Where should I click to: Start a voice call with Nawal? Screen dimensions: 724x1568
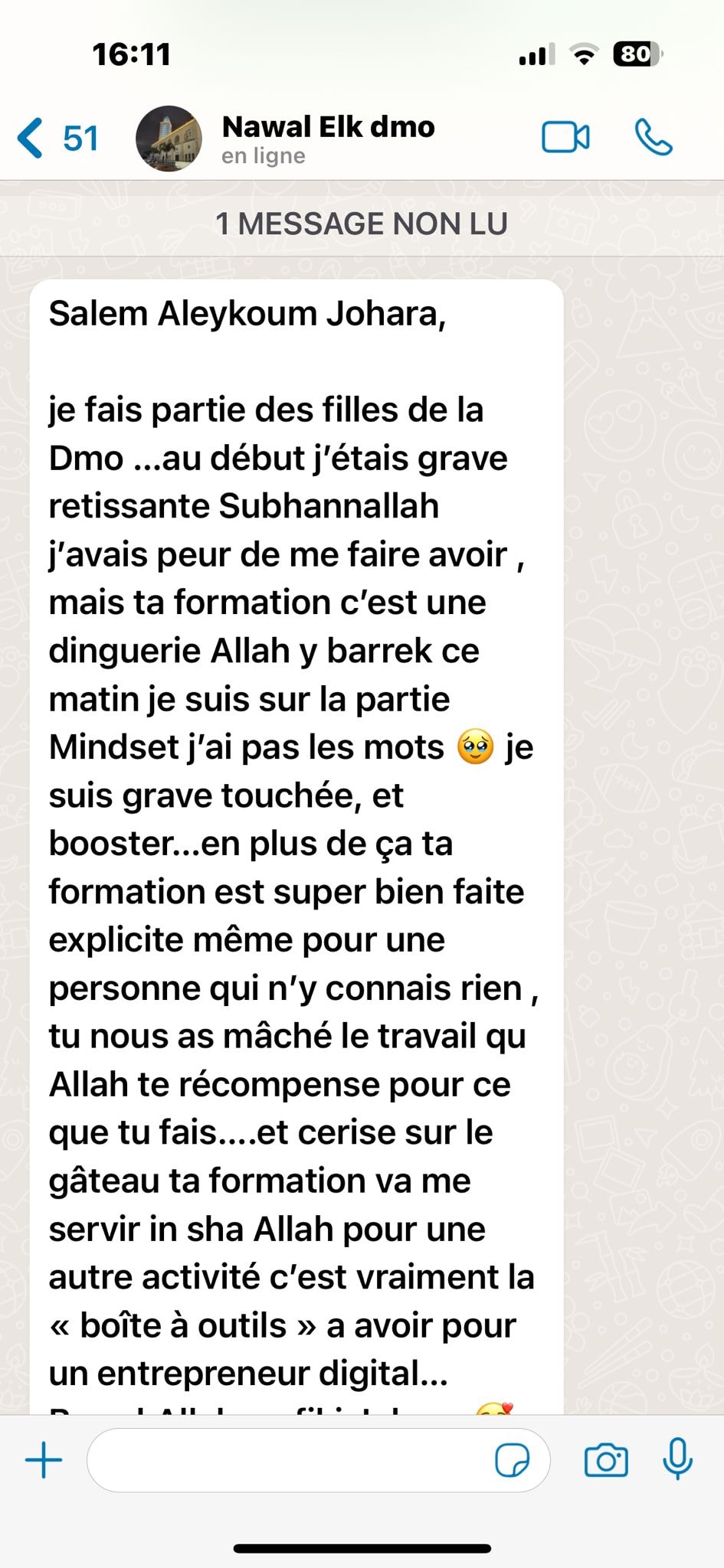[653, 138]
